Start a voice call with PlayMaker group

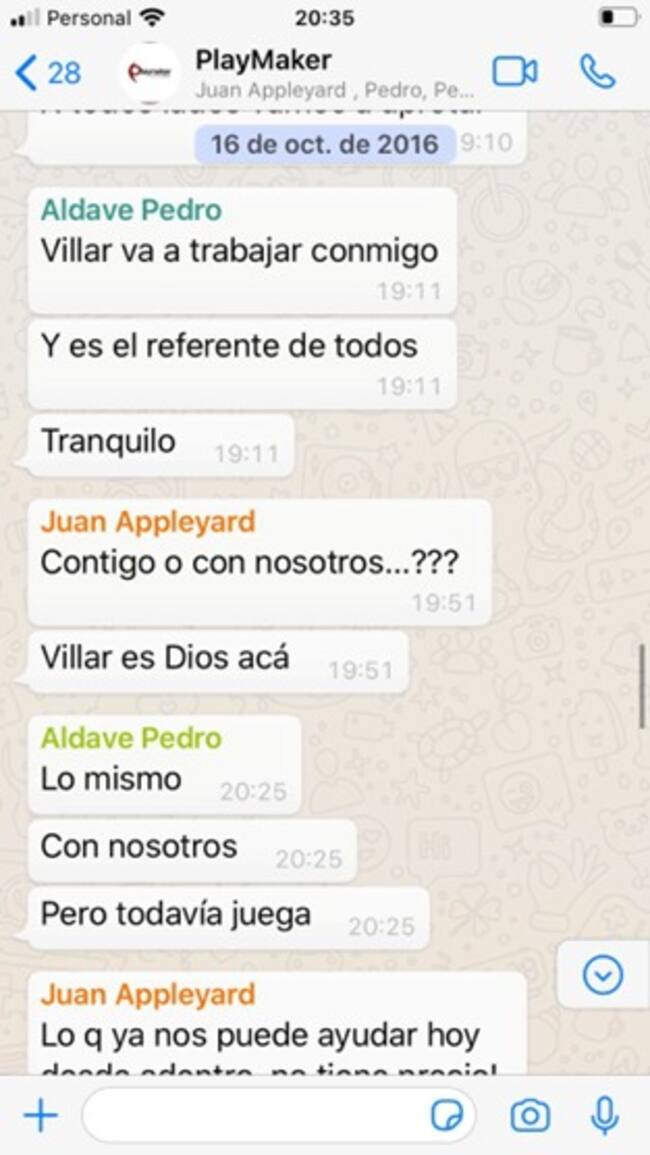pyautogui.click(x=598, y=71)
